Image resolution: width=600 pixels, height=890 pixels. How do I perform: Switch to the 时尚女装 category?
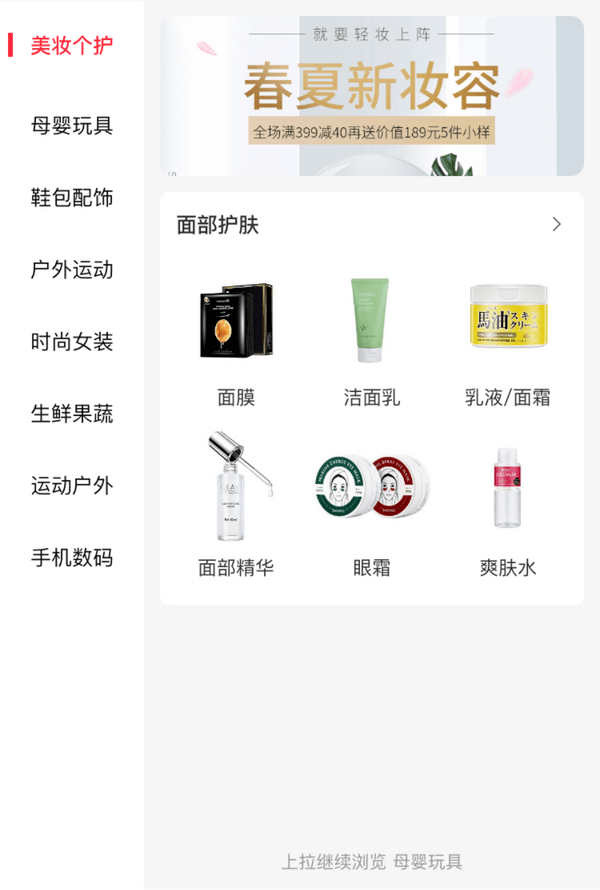(72, 342)
